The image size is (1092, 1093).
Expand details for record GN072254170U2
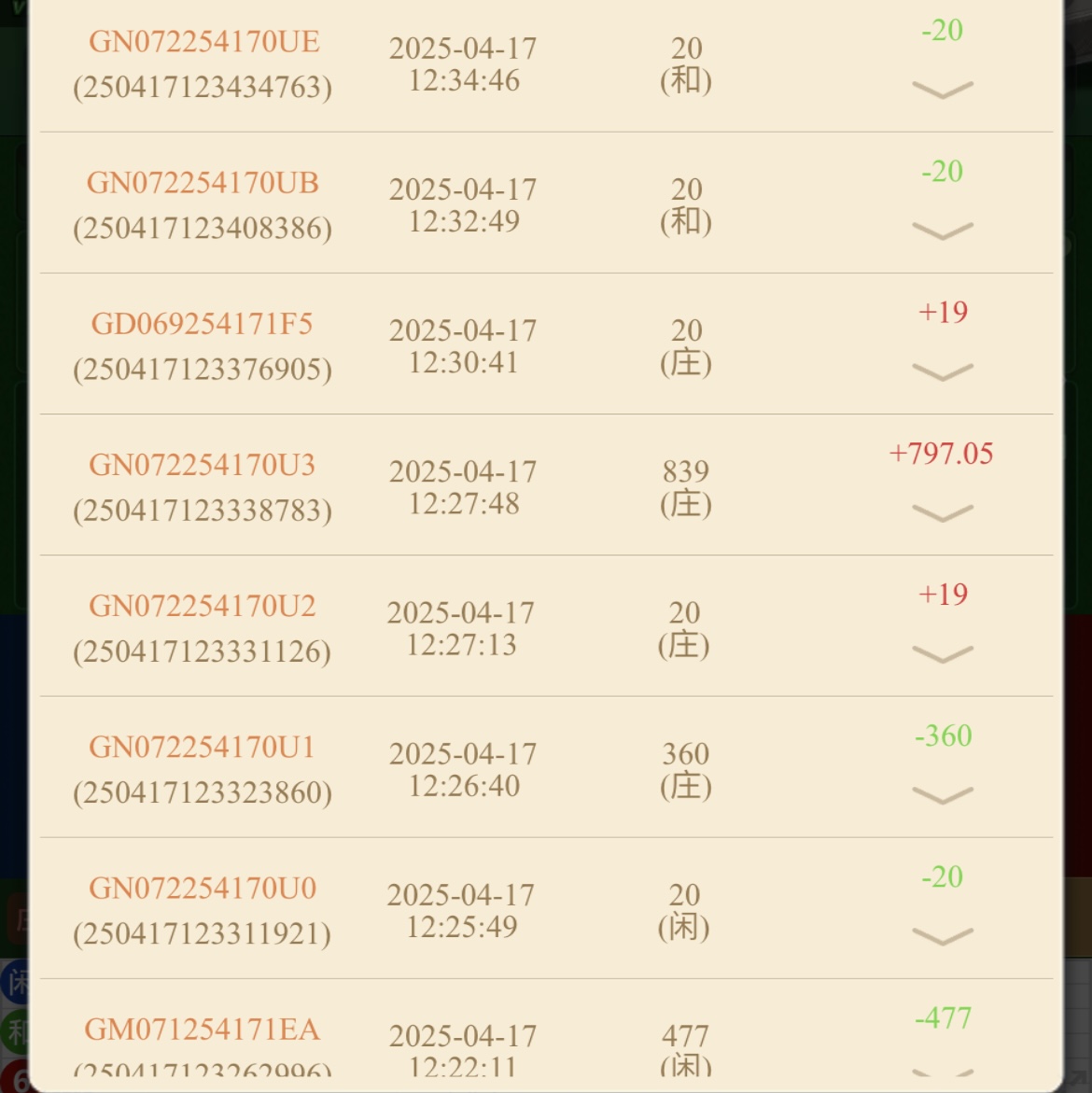click(942, 653)
